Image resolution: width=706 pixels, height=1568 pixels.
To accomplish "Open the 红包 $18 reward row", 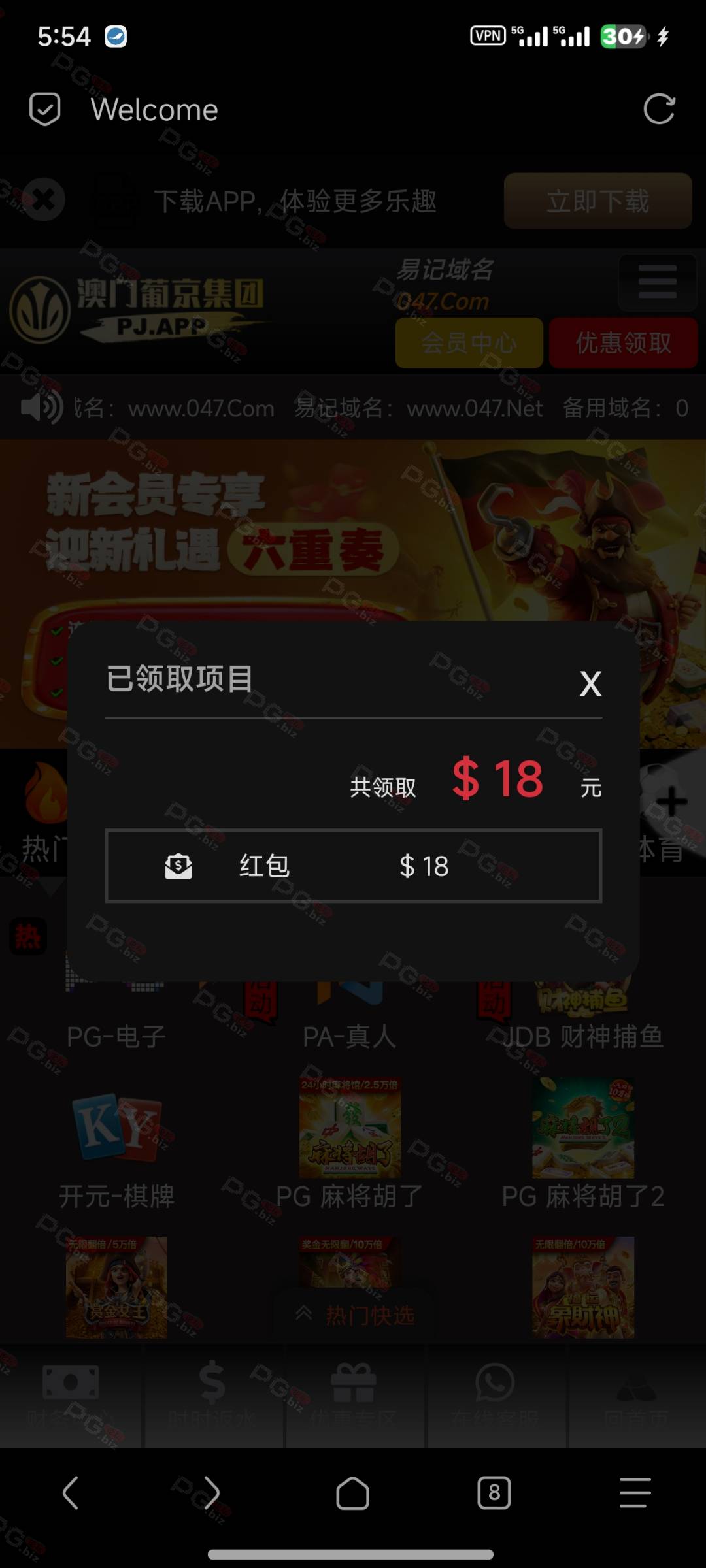I will pyautogui.click(x=353, y=866).
